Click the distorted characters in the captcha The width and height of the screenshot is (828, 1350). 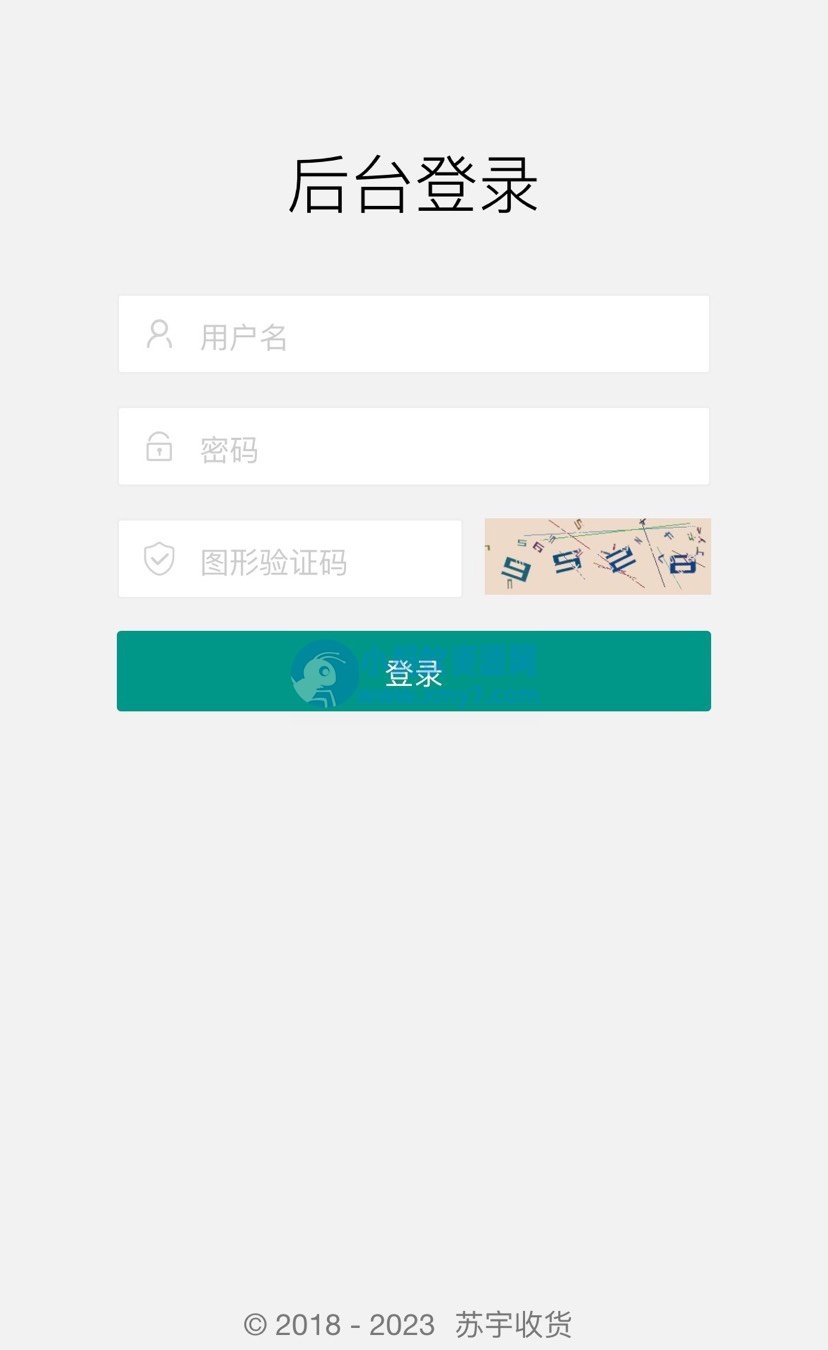(597, 560)
